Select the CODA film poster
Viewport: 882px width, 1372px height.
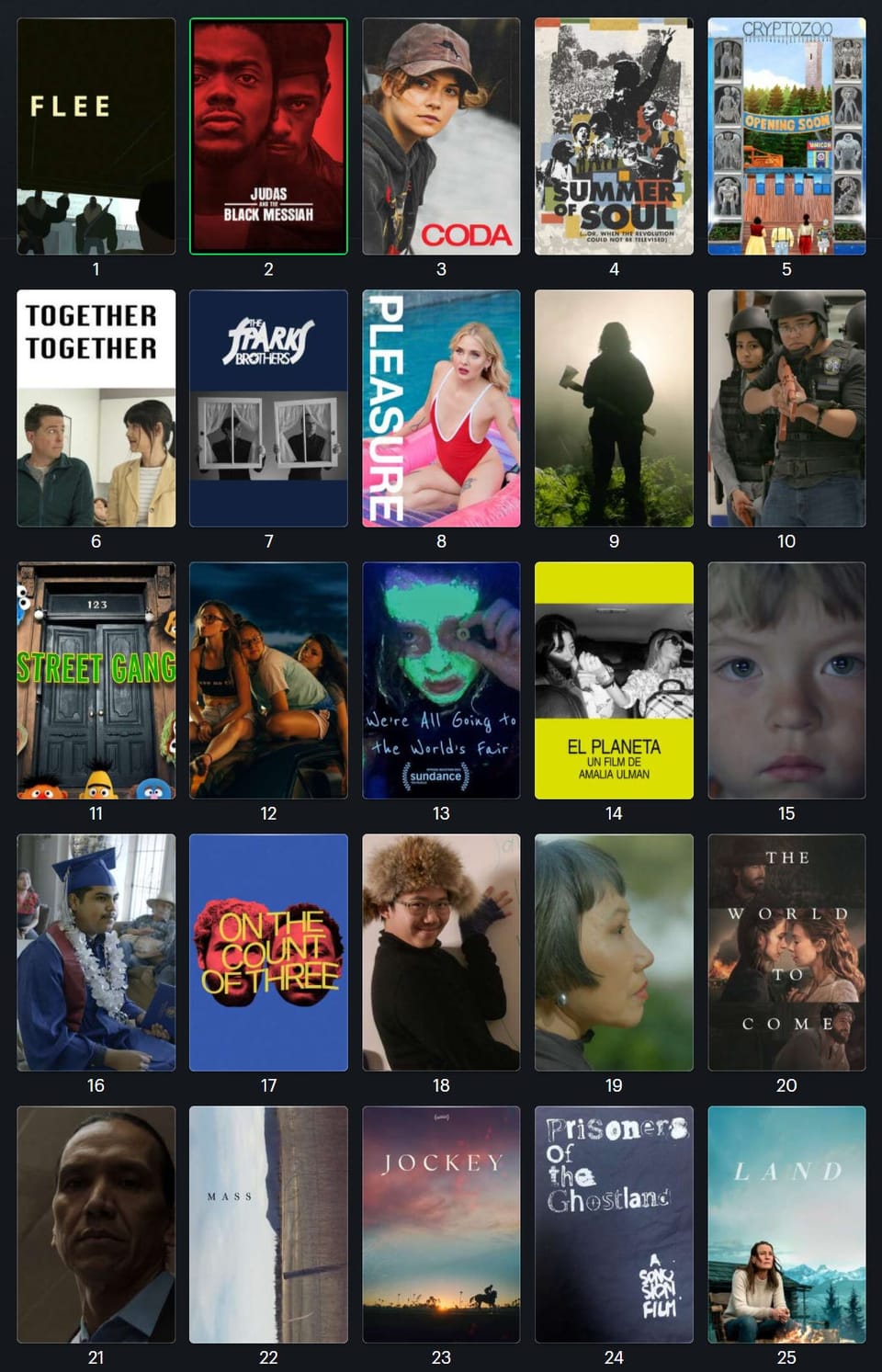(x=441, y=136)
